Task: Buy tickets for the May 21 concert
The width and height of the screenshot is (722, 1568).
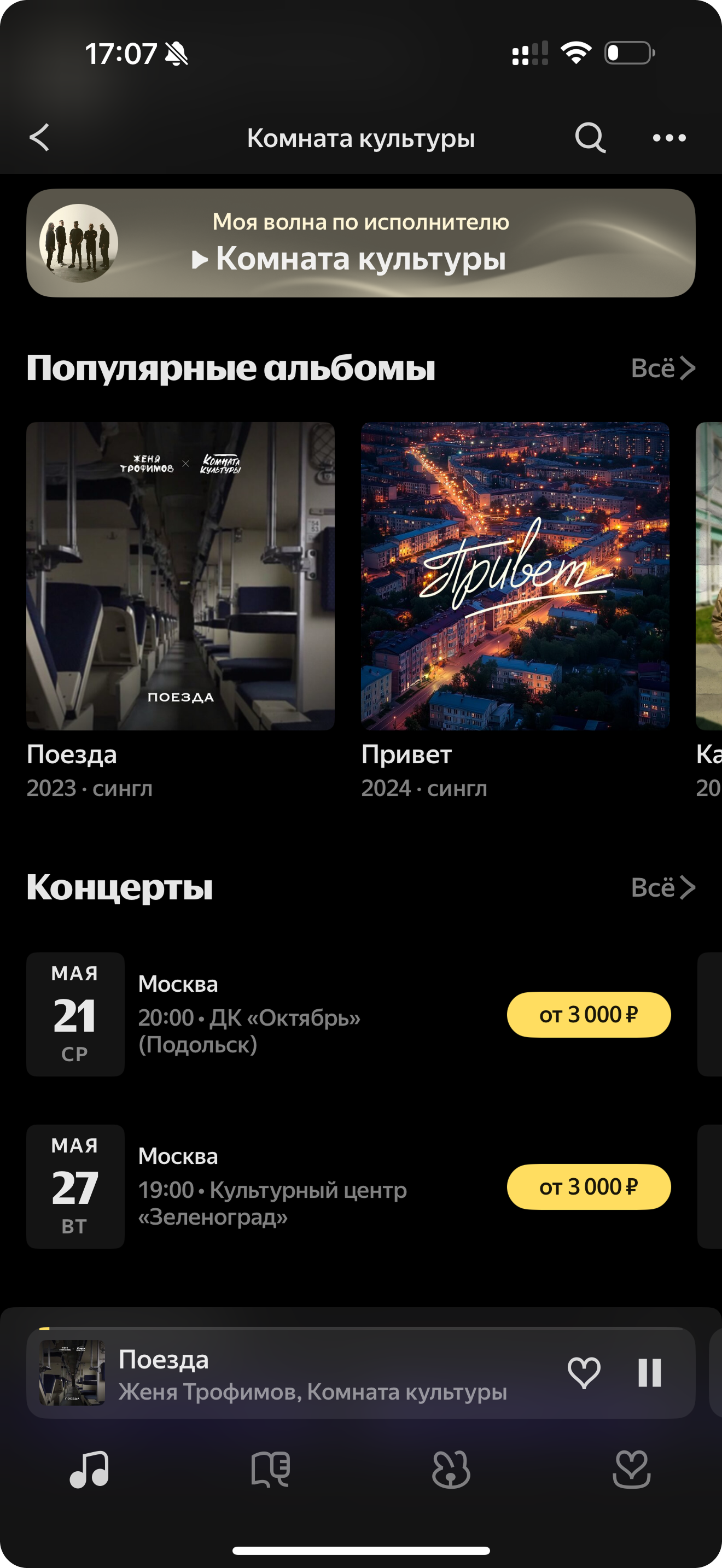Action: point(589,1015)
